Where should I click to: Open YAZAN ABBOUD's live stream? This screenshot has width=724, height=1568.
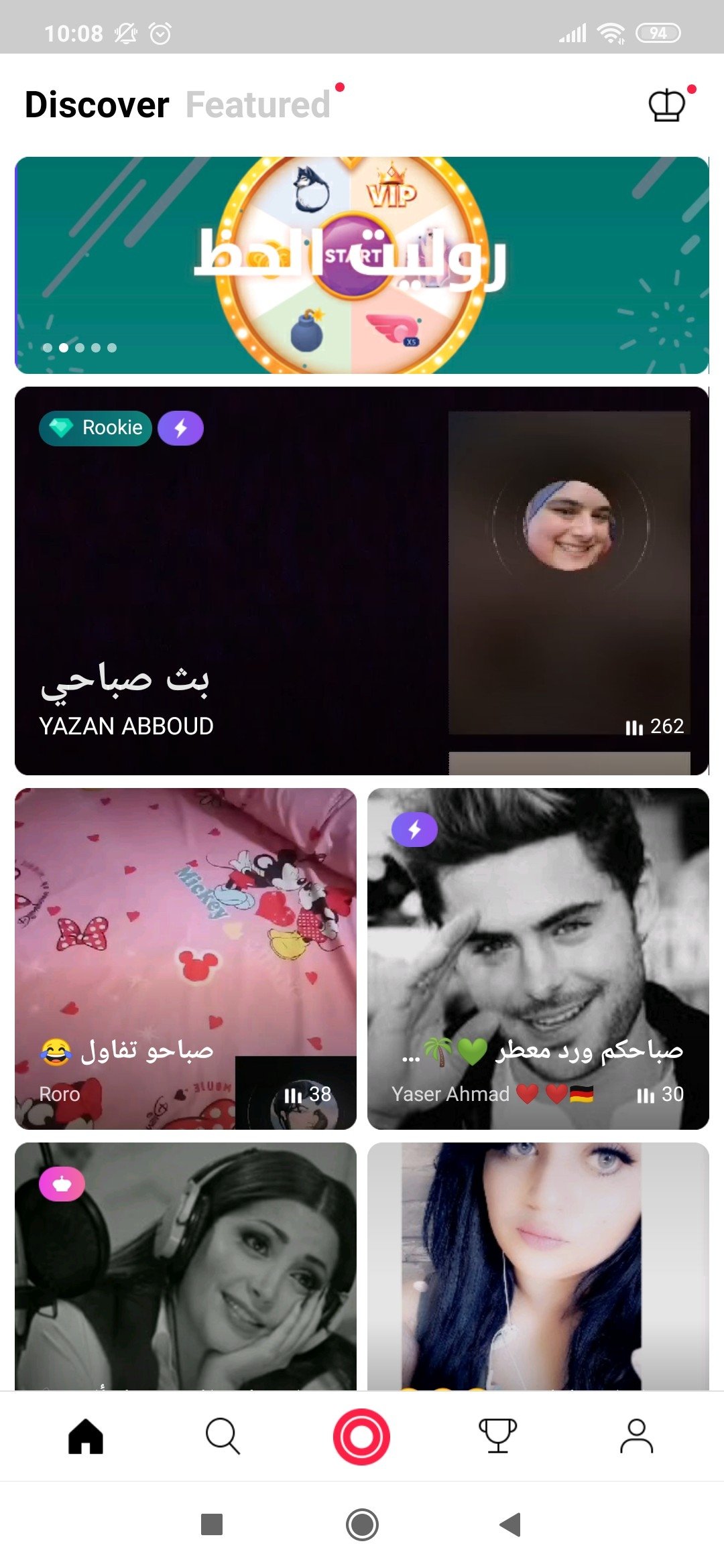362,581
